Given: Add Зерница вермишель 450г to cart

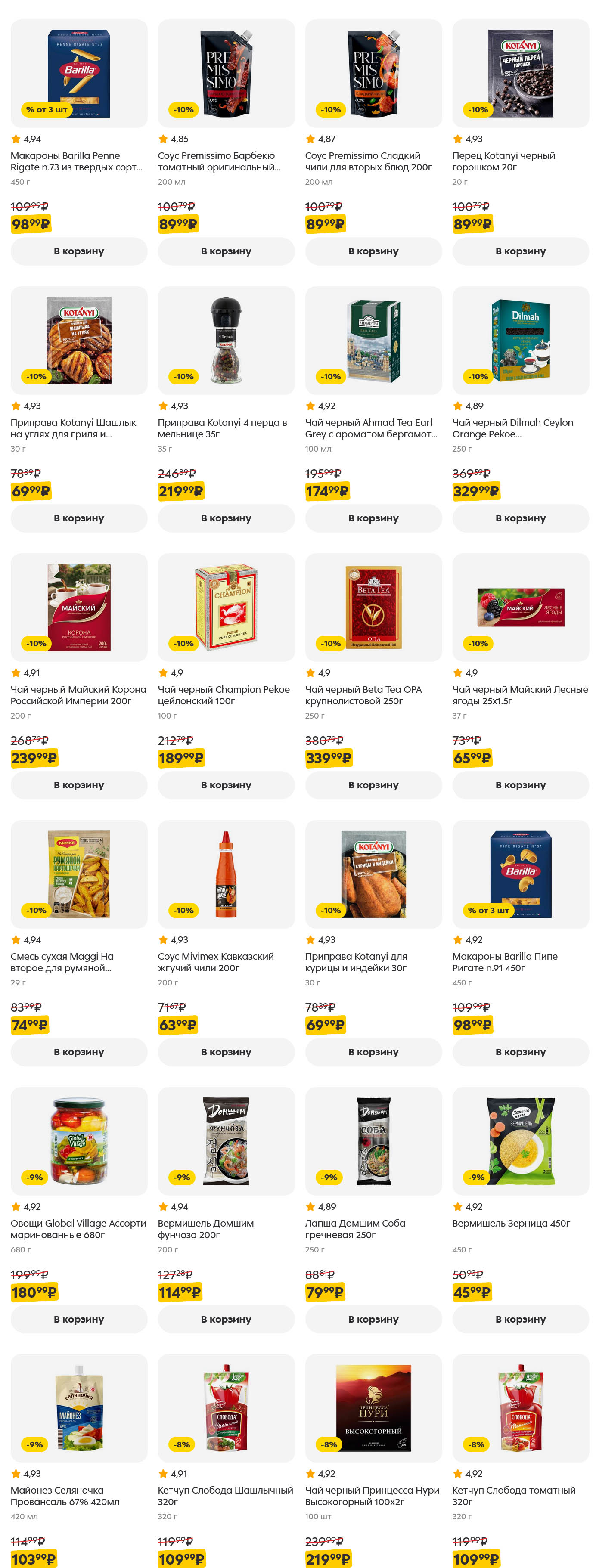Looking at the screenshot, I should click(520, 1319).
